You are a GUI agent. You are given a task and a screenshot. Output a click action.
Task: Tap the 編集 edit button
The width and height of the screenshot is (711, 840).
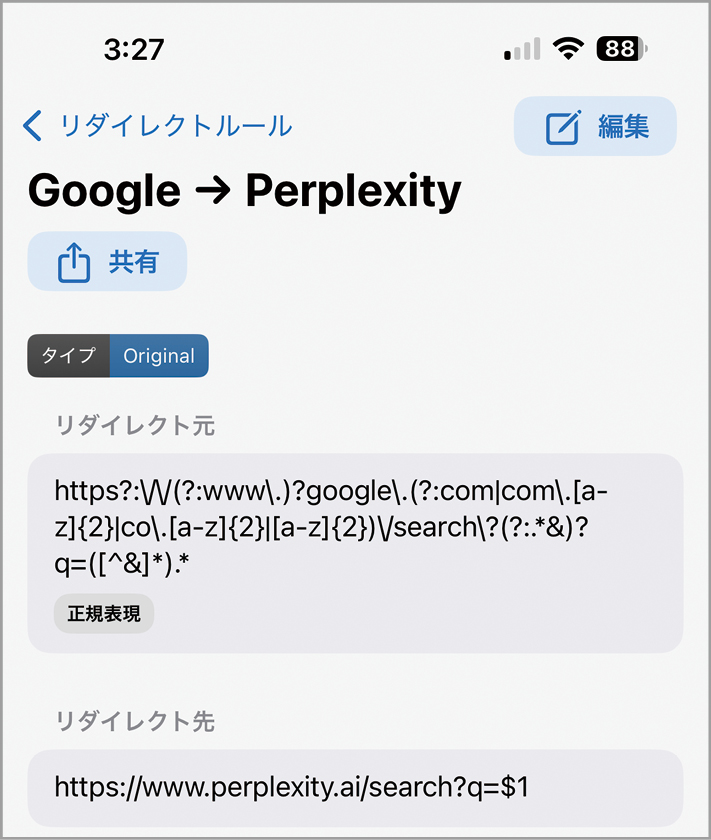tap(596, 127)
